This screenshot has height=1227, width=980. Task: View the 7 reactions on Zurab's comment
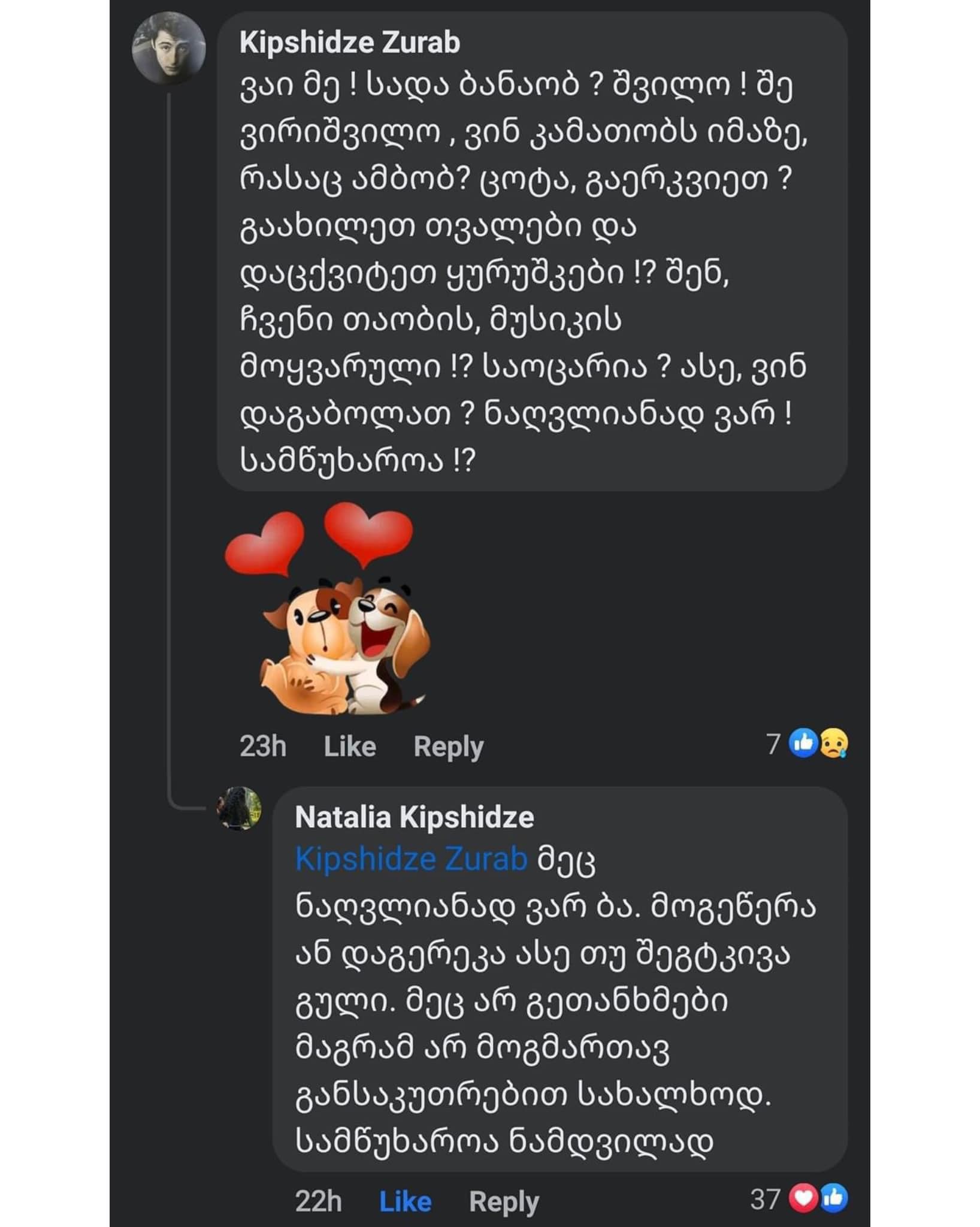point(807,744)
